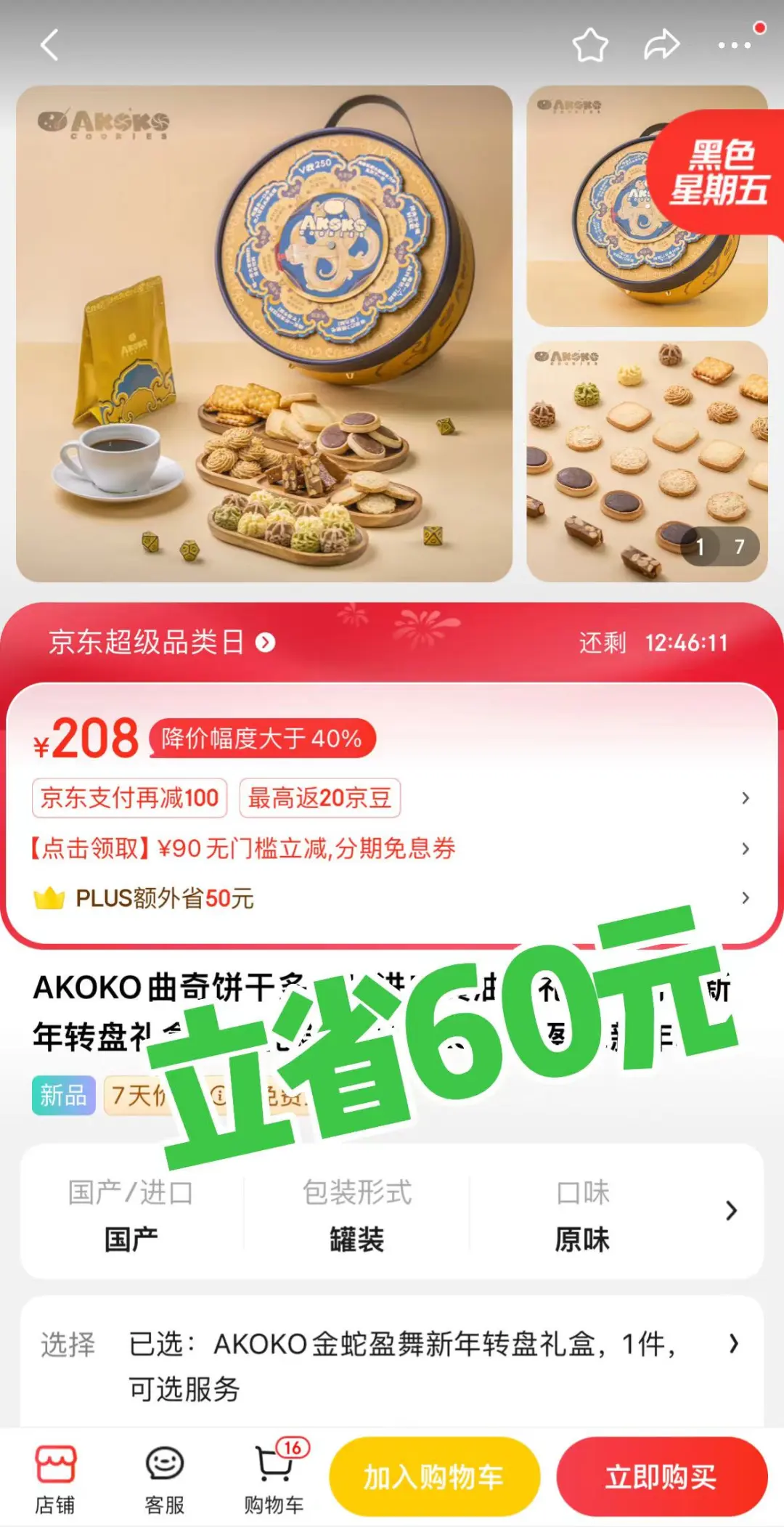The height and width of the screenshot is (1527, 784).
Task: Favorite this product with the star icon
Action: point(590,45)
